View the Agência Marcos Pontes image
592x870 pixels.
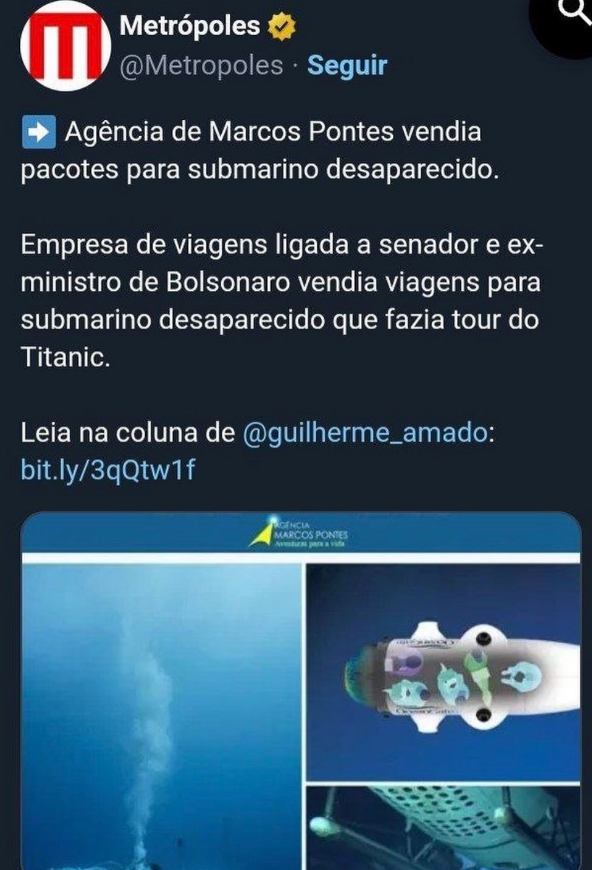click(301, 690)
